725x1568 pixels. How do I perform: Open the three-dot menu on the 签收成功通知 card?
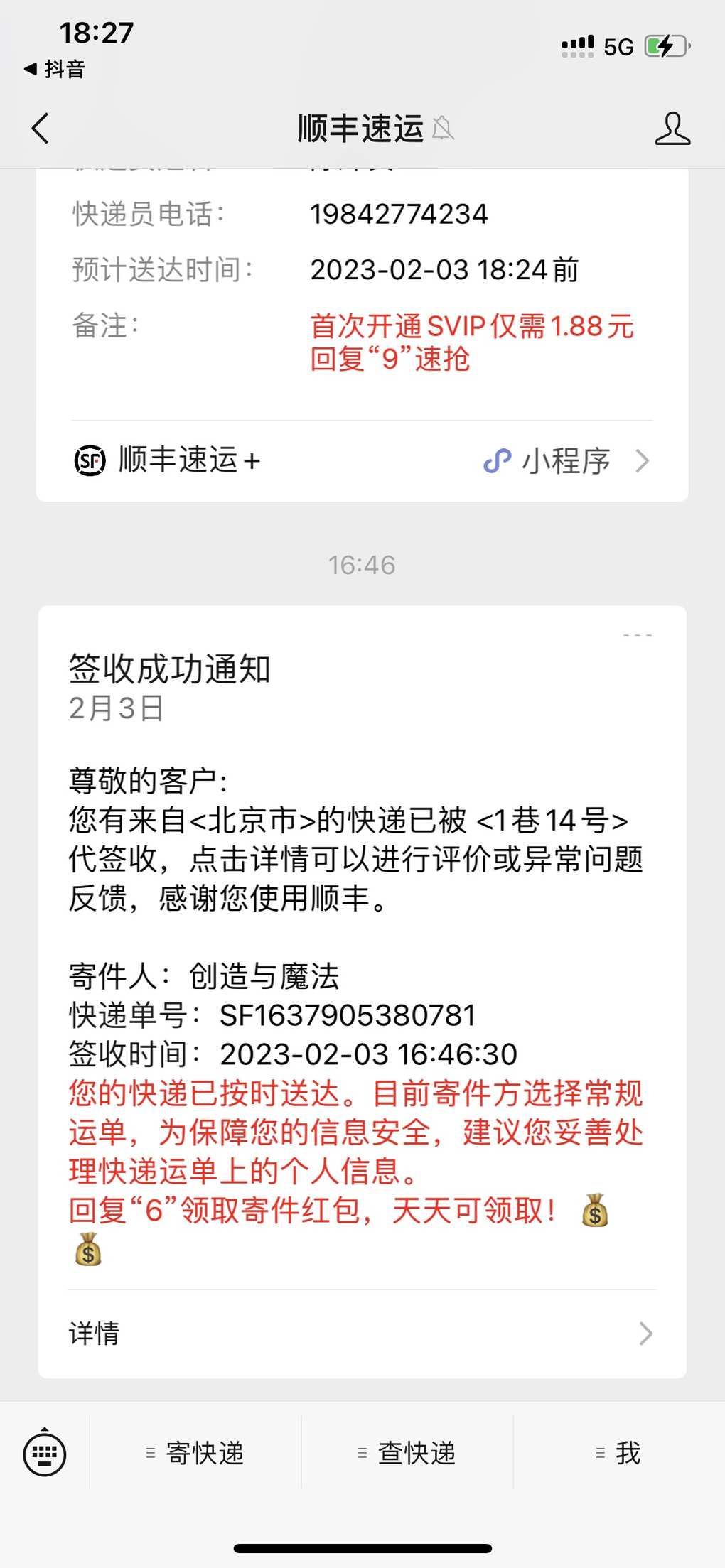coord(637,634)
